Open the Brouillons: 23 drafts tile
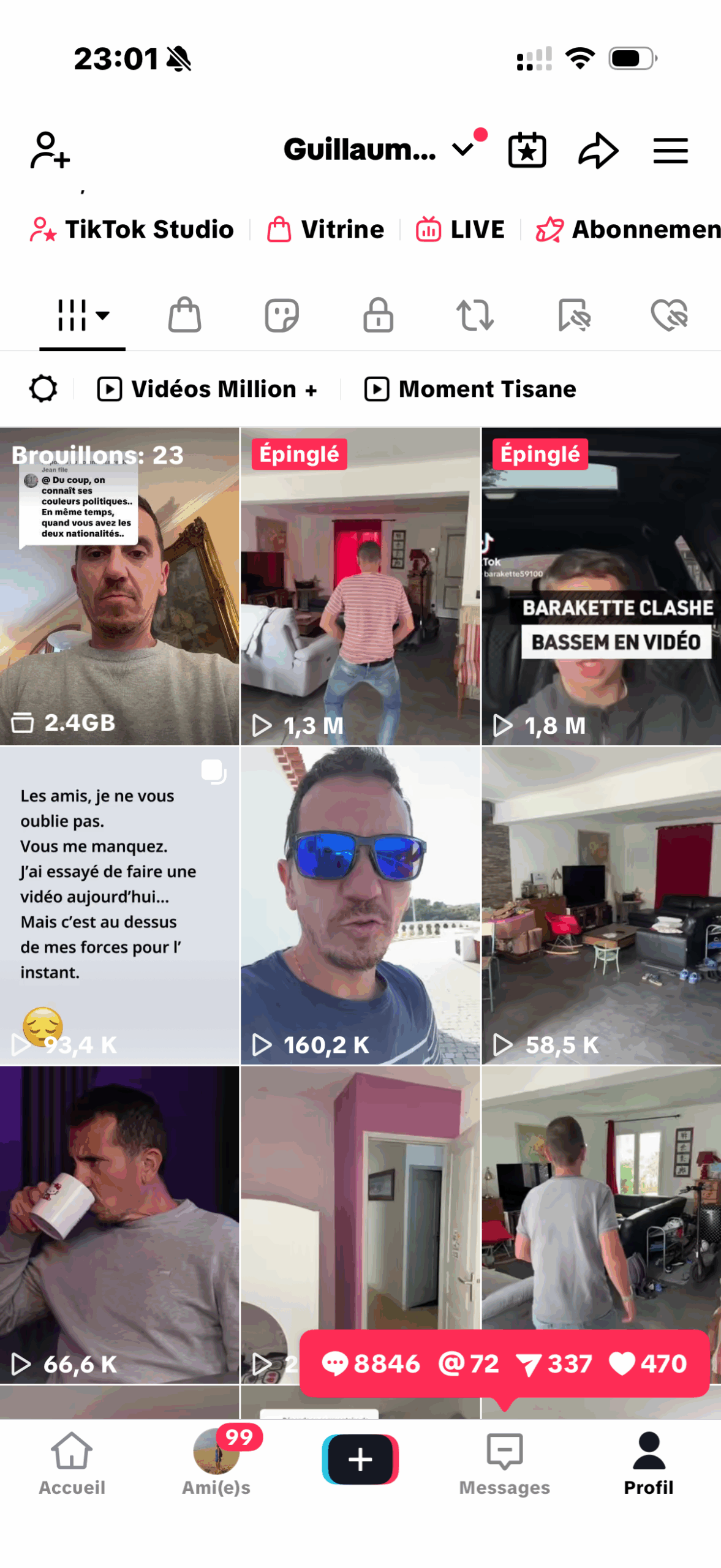This screenshot has height=1568, width=721. click(119, 586)
